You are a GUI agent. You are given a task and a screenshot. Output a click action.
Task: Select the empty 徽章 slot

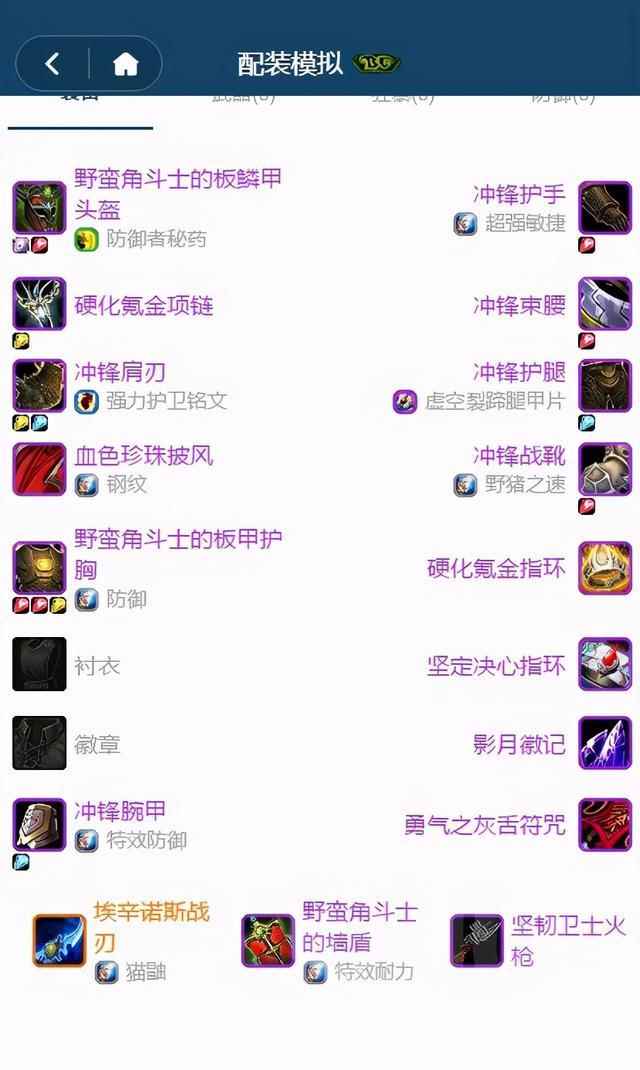[40, 744]
